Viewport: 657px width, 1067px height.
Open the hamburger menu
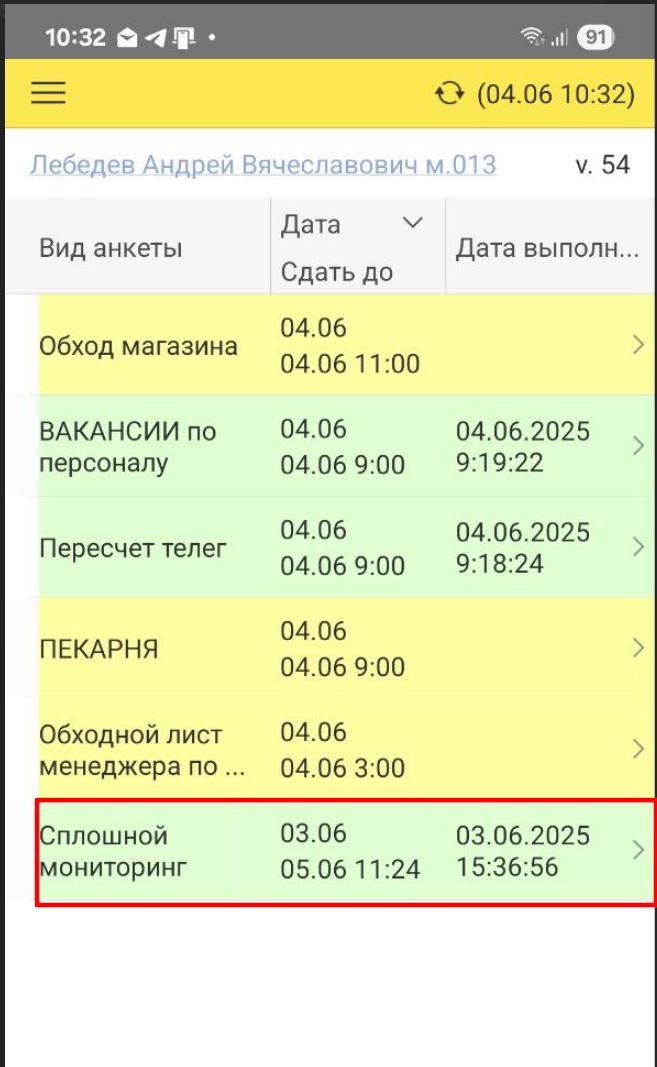tap(48, 93)
